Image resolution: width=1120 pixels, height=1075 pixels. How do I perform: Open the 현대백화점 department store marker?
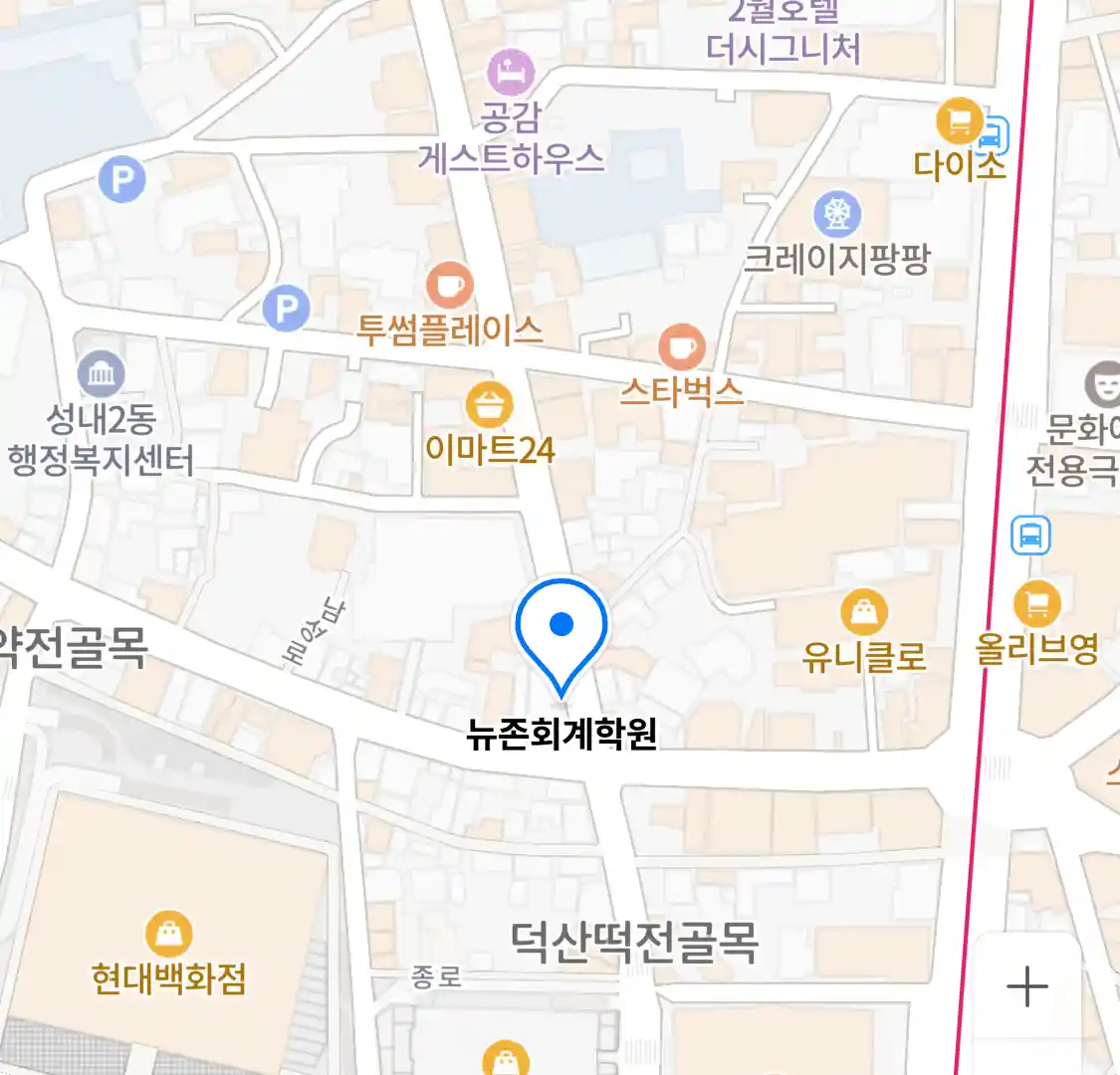[x=169, y=934]
